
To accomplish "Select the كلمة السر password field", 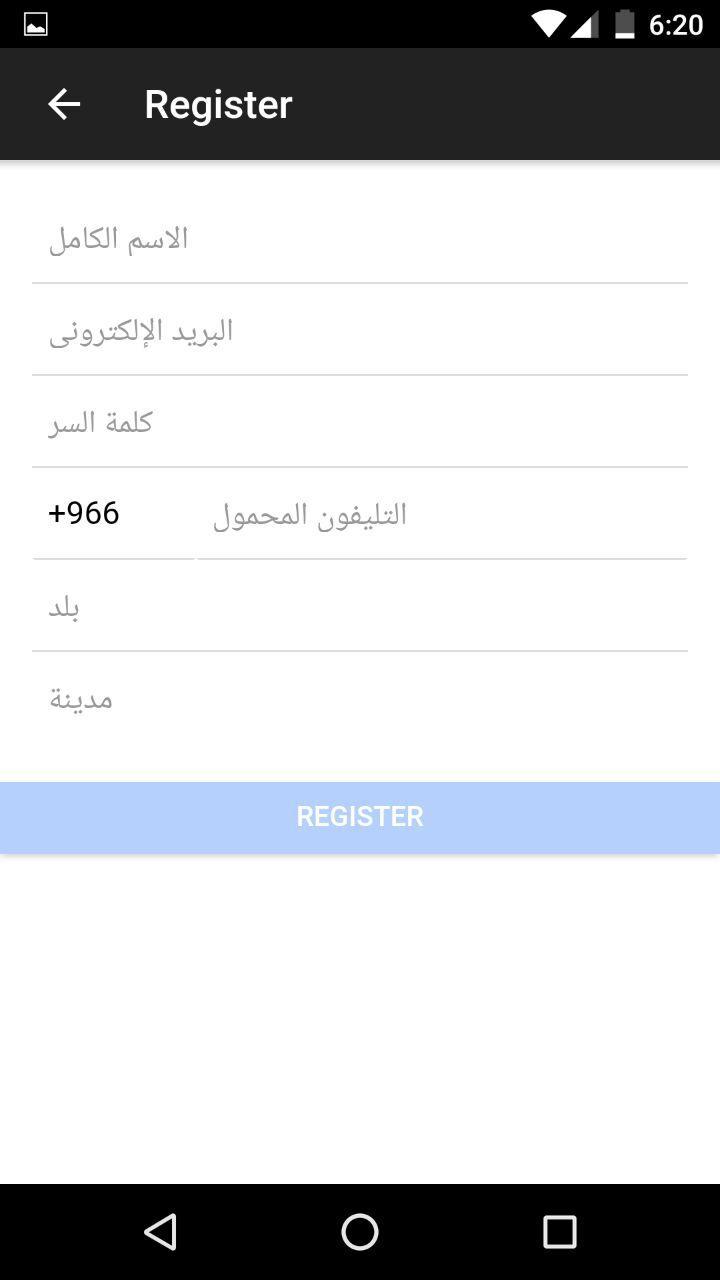I will pos(360,421).
